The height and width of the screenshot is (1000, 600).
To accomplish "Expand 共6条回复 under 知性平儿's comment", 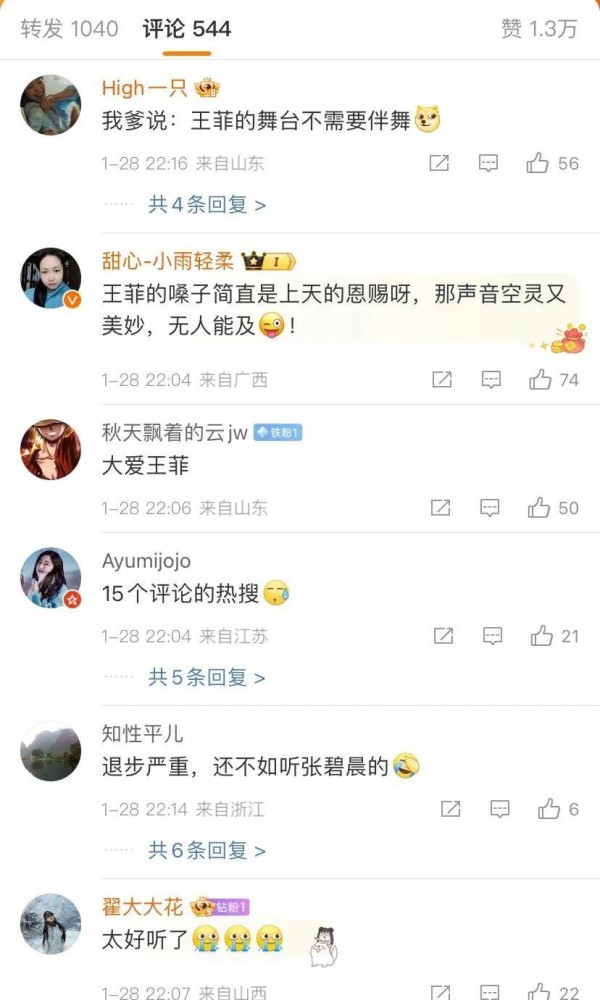I will tap(207, 851).
